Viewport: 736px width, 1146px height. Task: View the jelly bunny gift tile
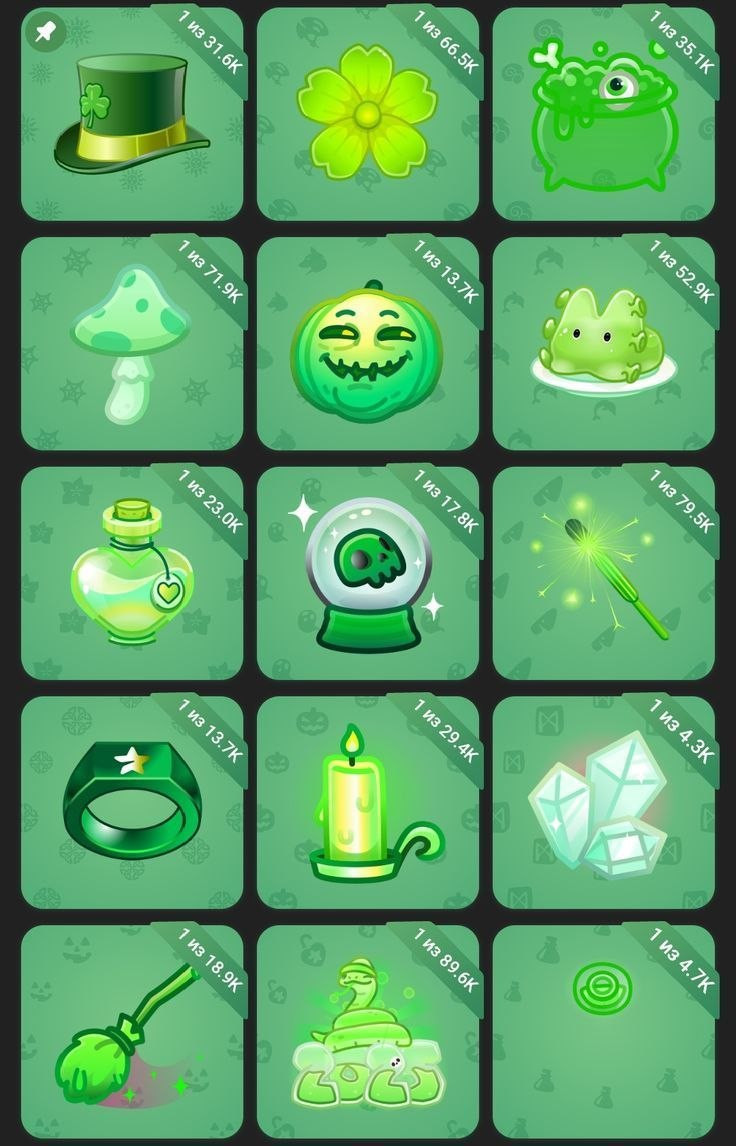604,344
